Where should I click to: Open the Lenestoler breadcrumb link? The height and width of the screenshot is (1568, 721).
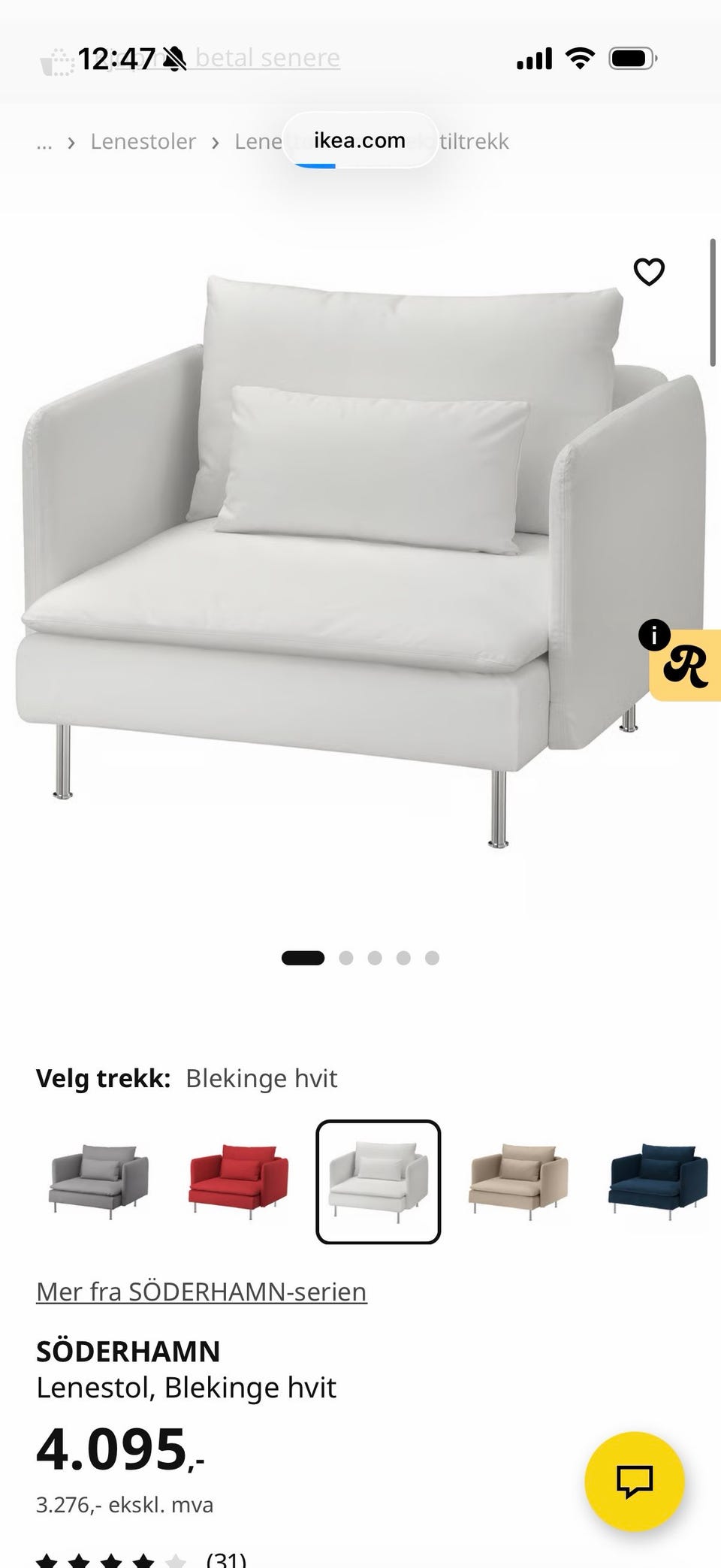point(143,141)
